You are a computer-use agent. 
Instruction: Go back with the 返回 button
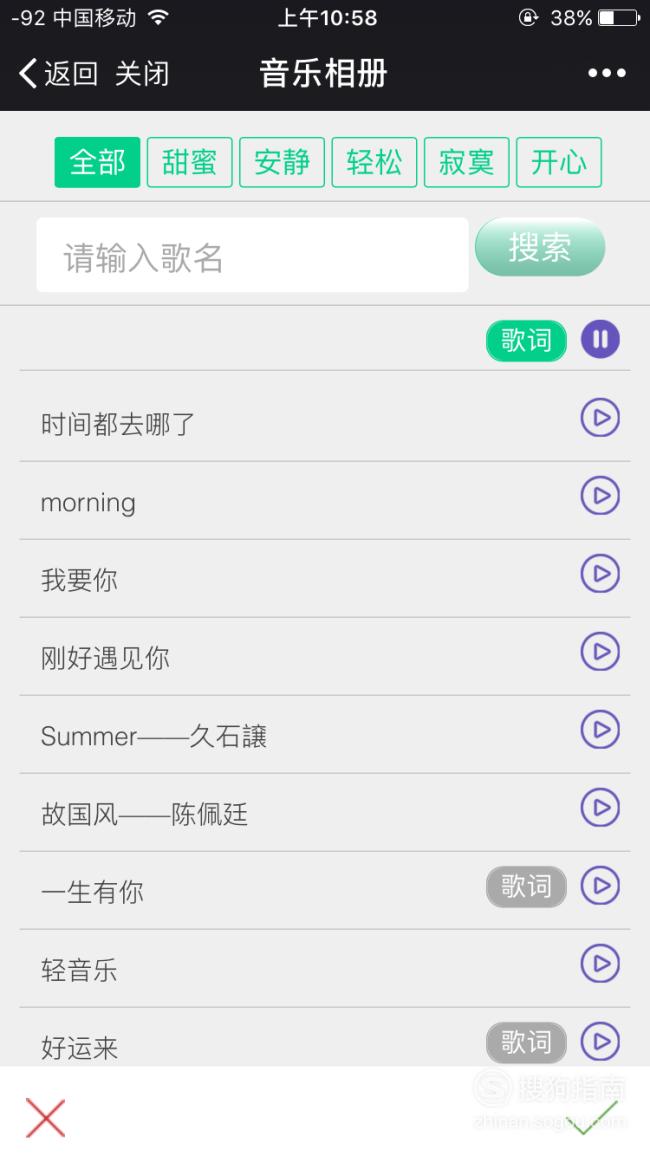58,74
